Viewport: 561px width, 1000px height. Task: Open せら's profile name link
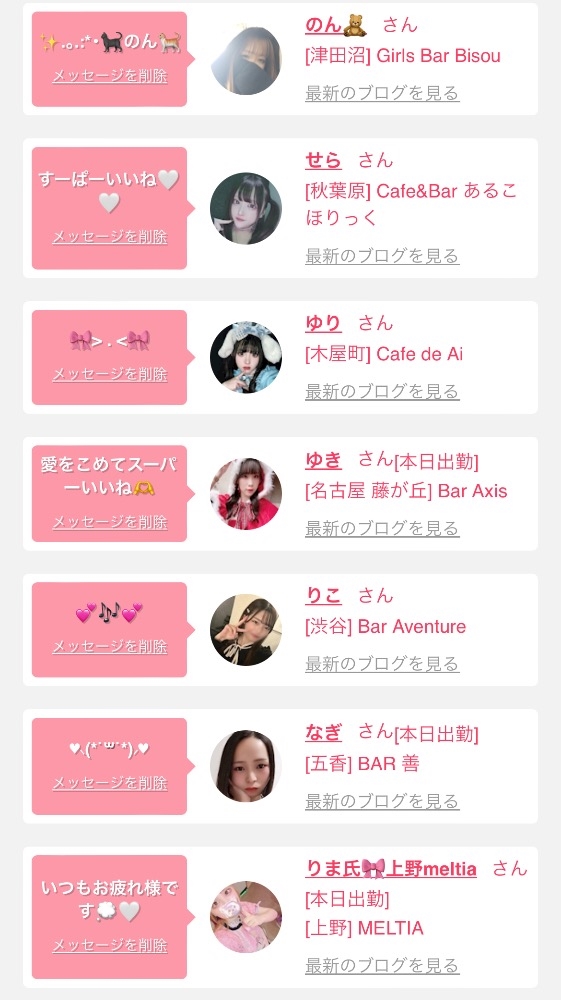323,160
